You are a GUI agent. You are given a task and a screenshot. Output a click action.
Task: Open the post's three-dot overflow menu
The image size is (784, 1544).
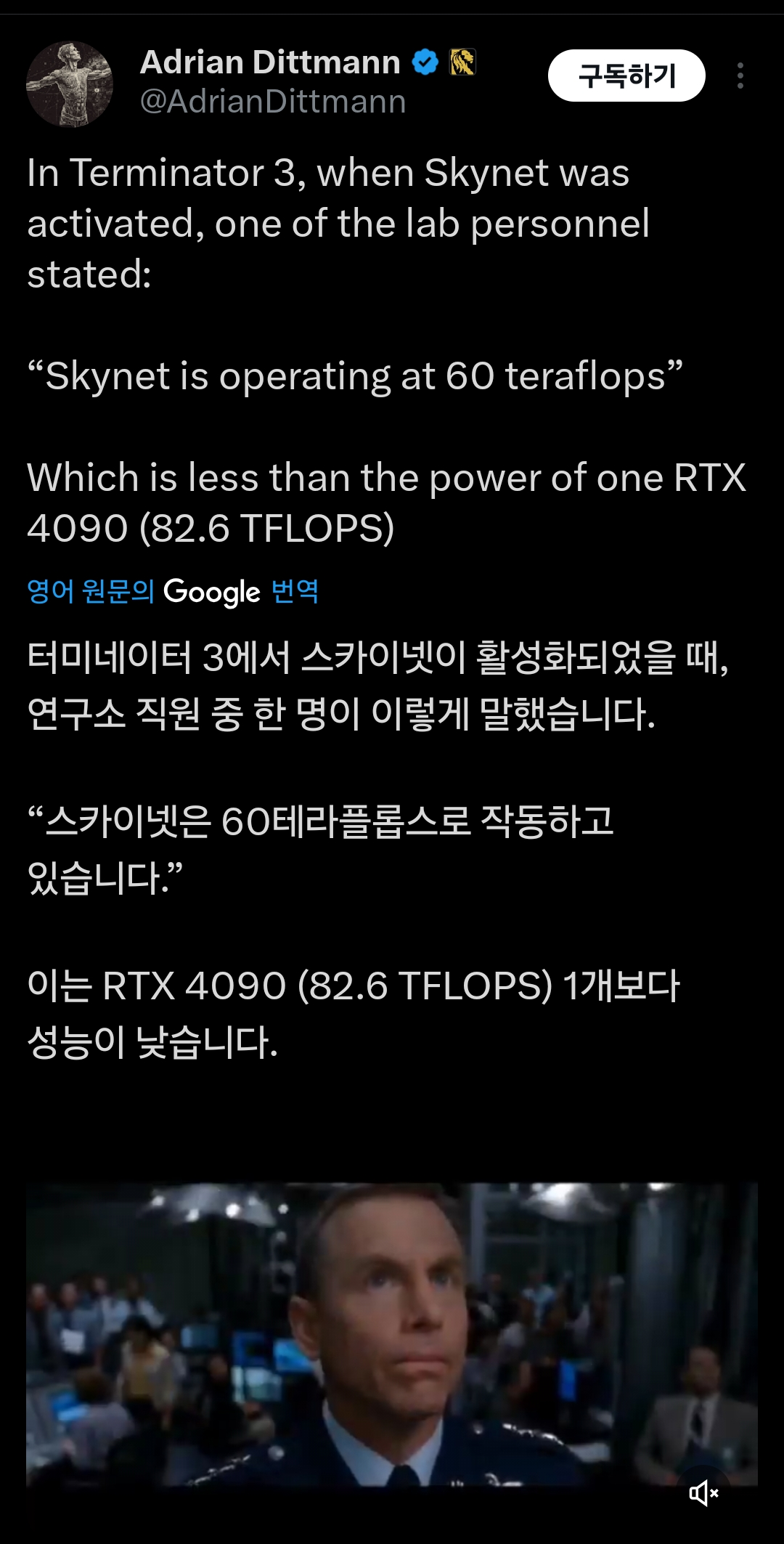tap(740, 76)
